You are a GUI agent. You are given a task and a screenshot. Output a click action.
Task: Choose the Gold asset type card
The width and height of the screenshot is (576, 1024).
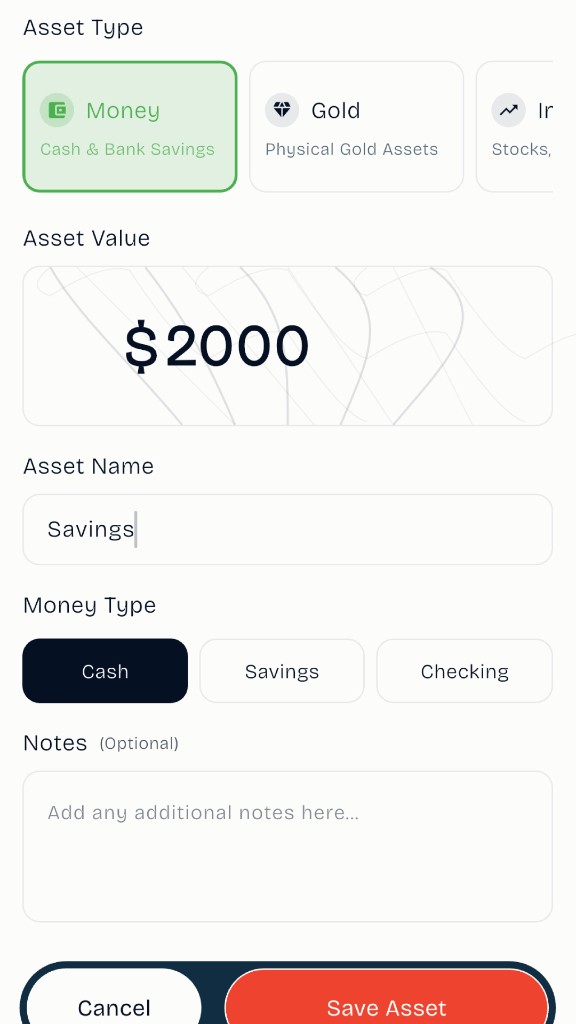[357, 127]
